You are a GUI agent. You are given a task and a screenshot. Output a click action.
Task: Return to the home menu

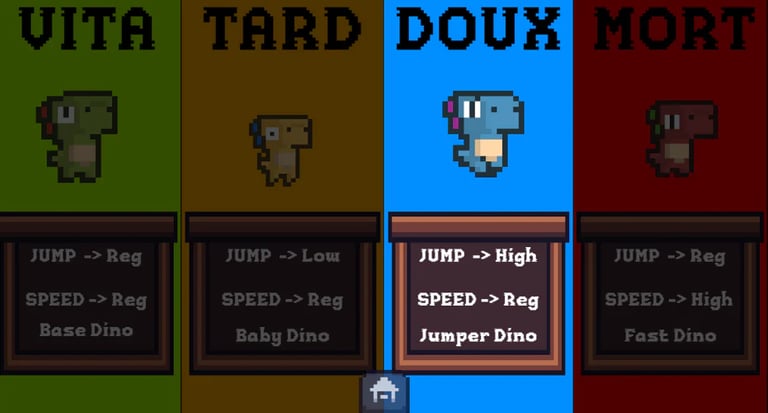[x=384, y=392]
